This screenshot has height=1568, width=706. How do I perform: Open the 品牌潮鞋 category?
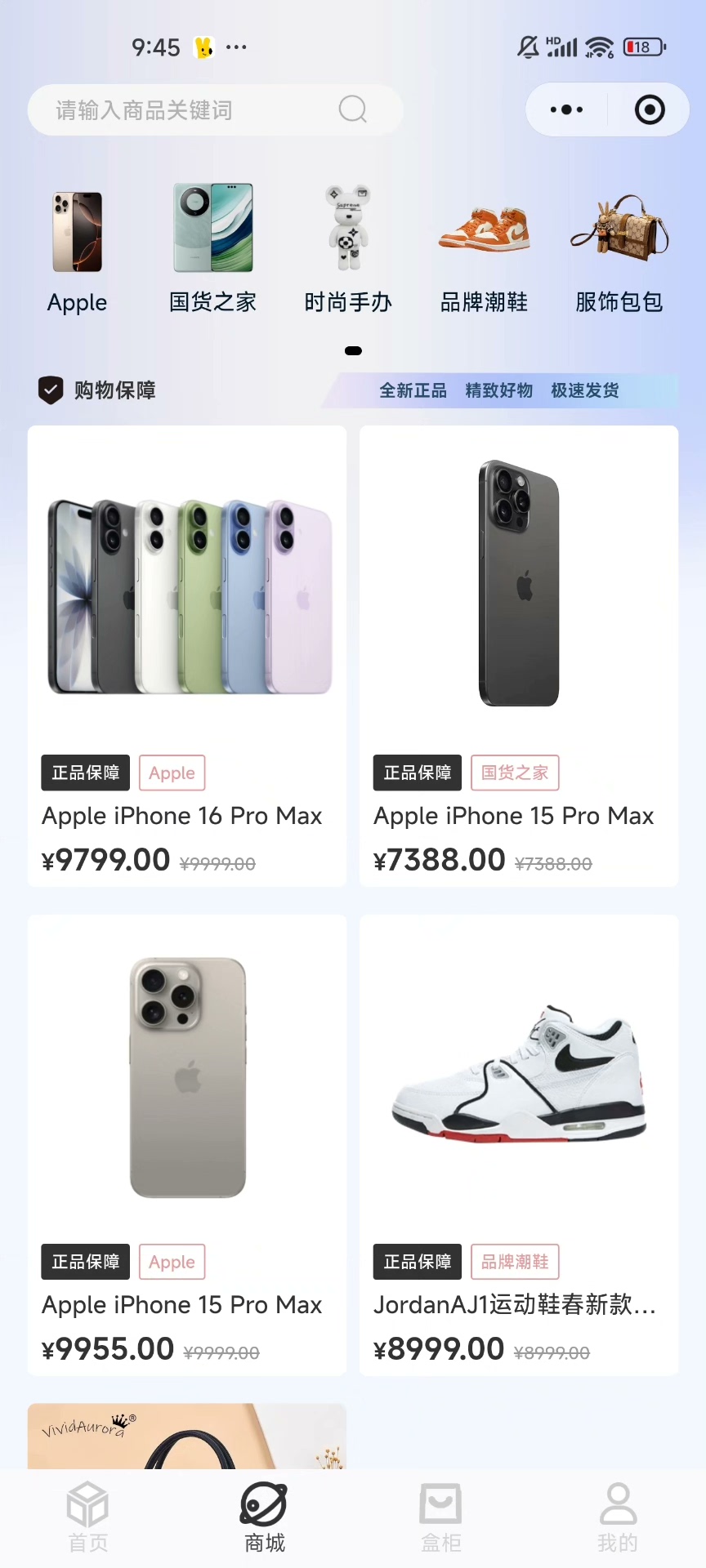pos(484,249)
